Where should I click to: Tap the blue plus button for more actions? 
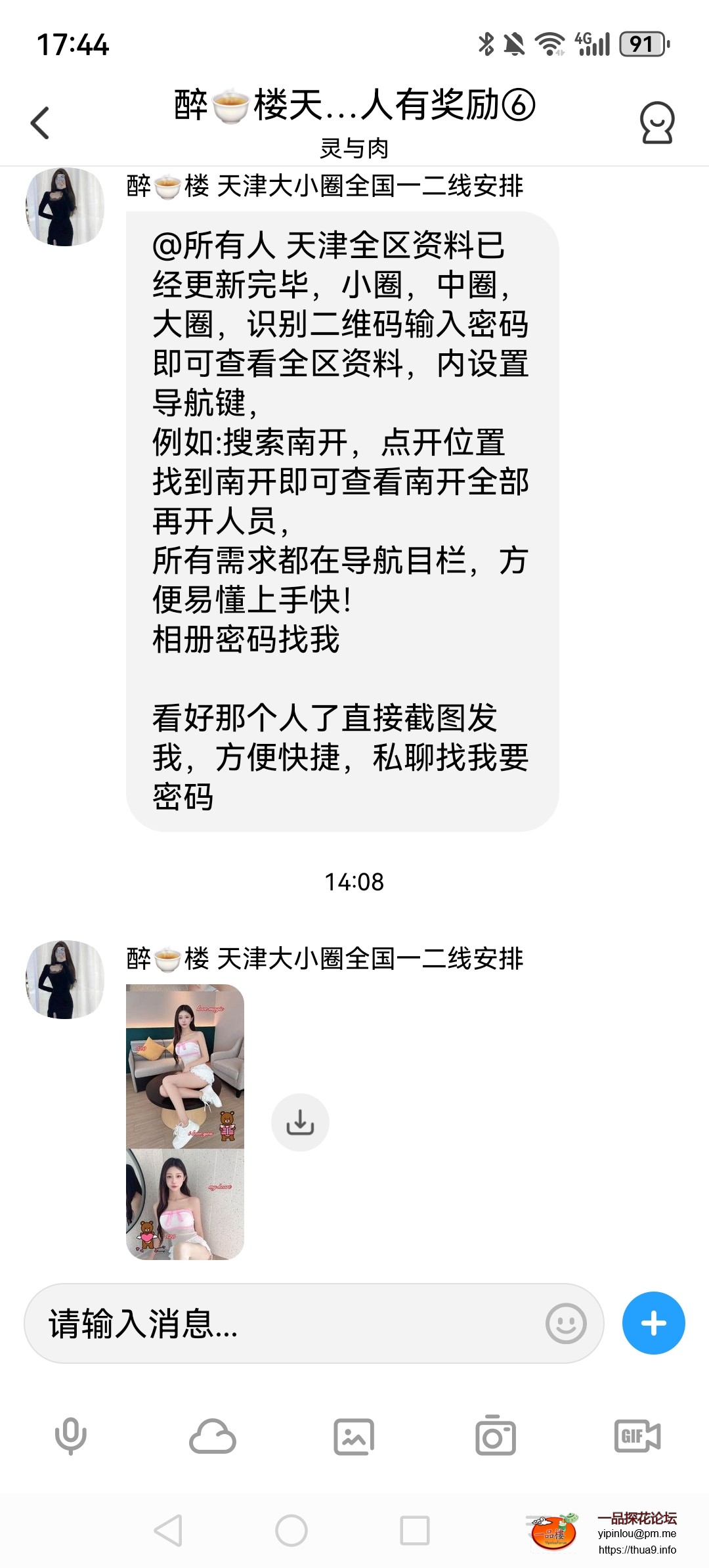click(653, 1324)
